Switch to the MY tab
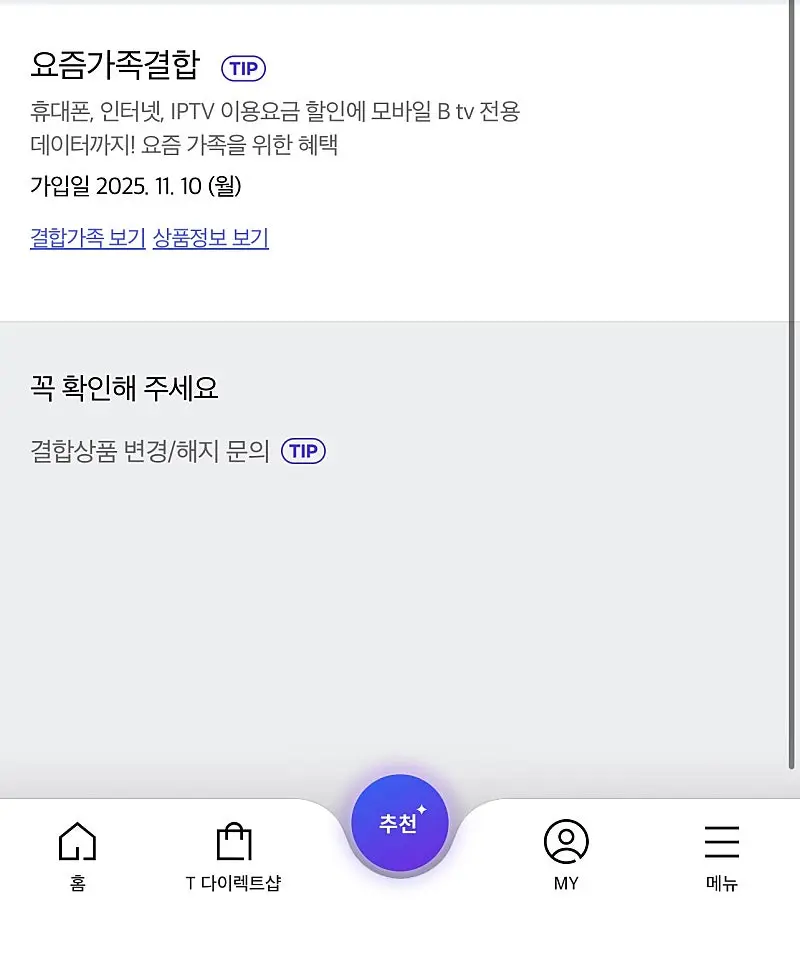This screenshot has width=800, height=973. pos(566,855)
